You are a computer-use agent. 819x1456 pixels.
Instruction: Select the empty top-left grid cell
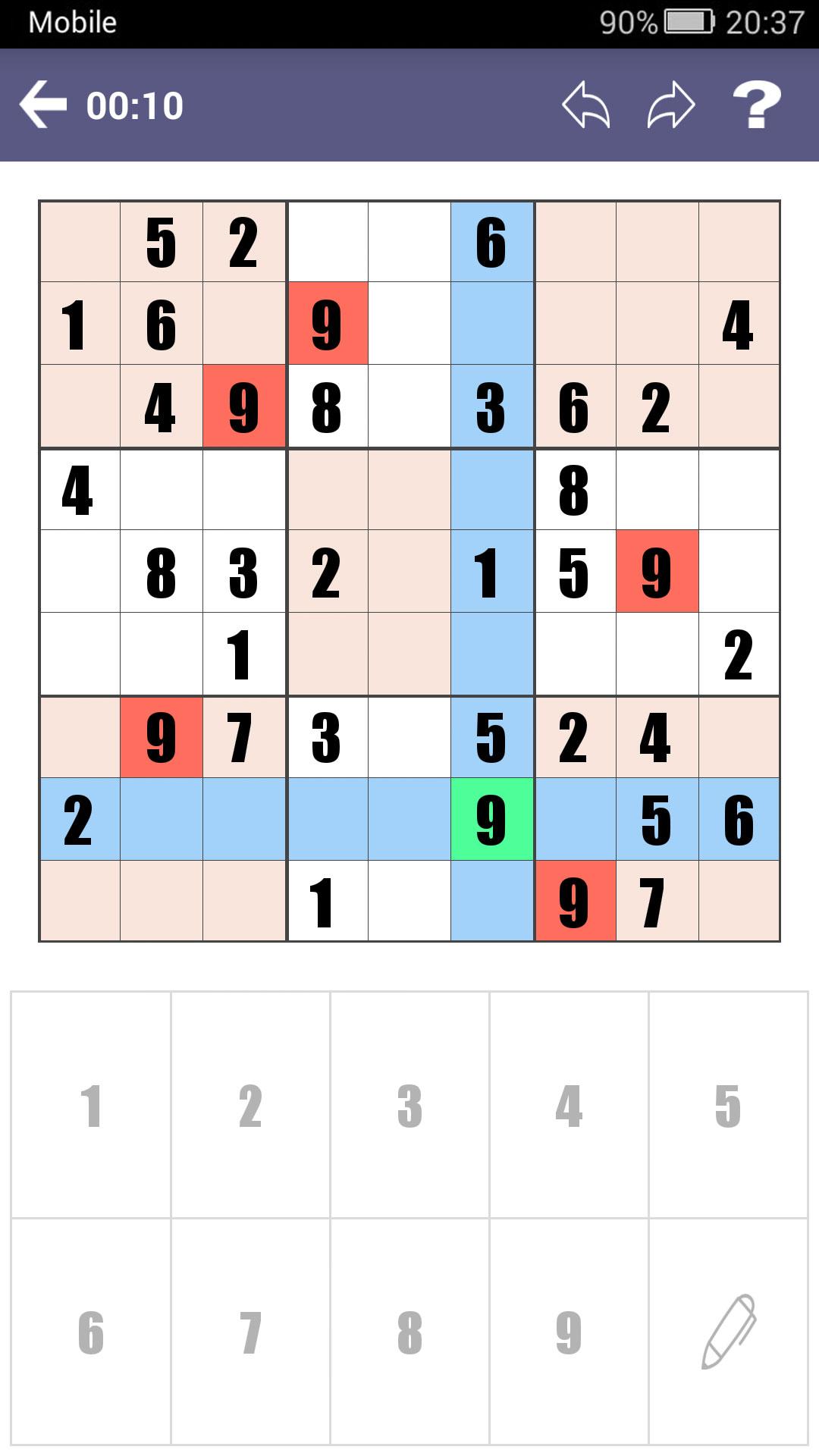point(80,242)
